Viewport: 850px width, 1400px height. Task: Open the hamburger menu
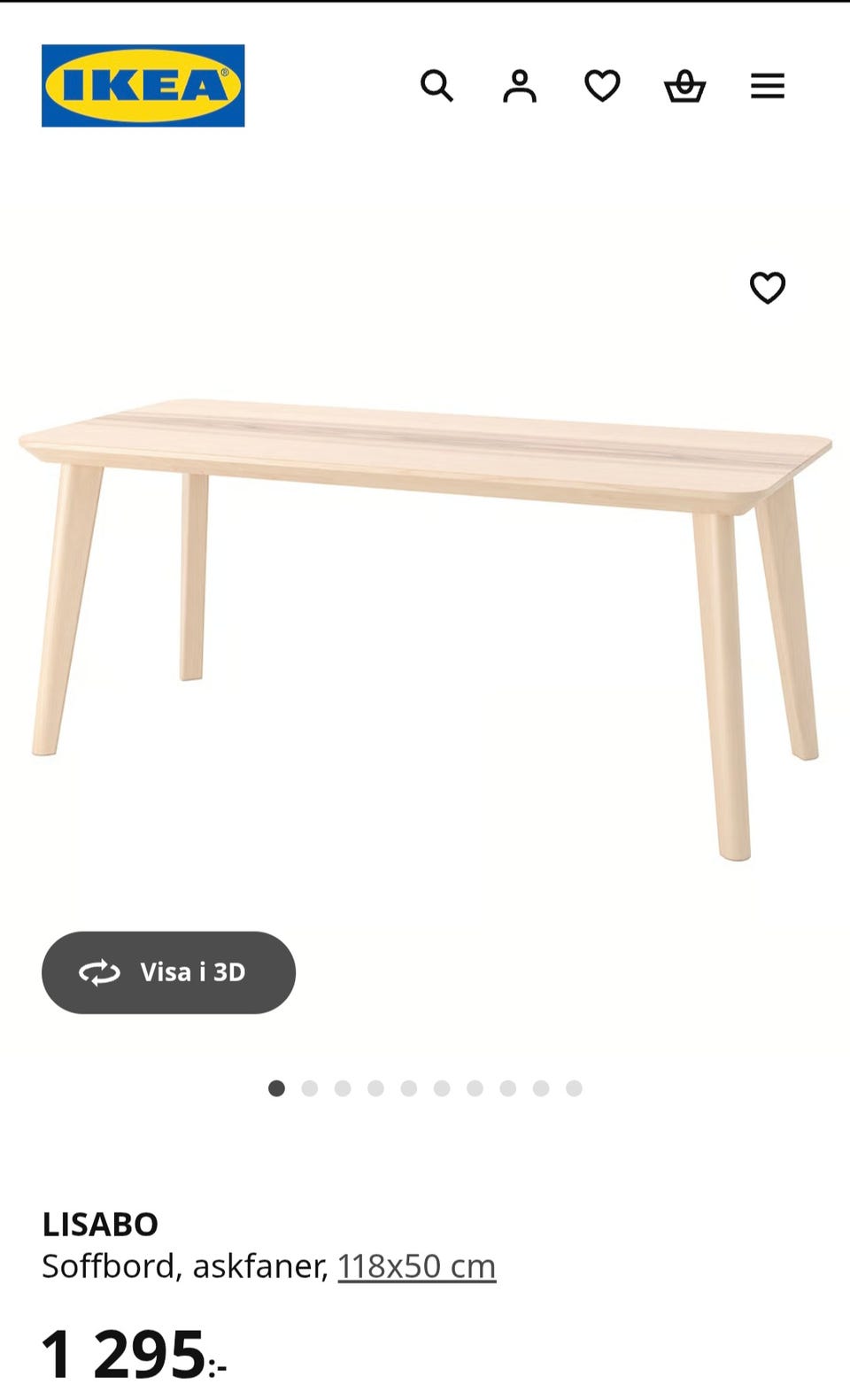pyautogui.click(x=768, y=86)
